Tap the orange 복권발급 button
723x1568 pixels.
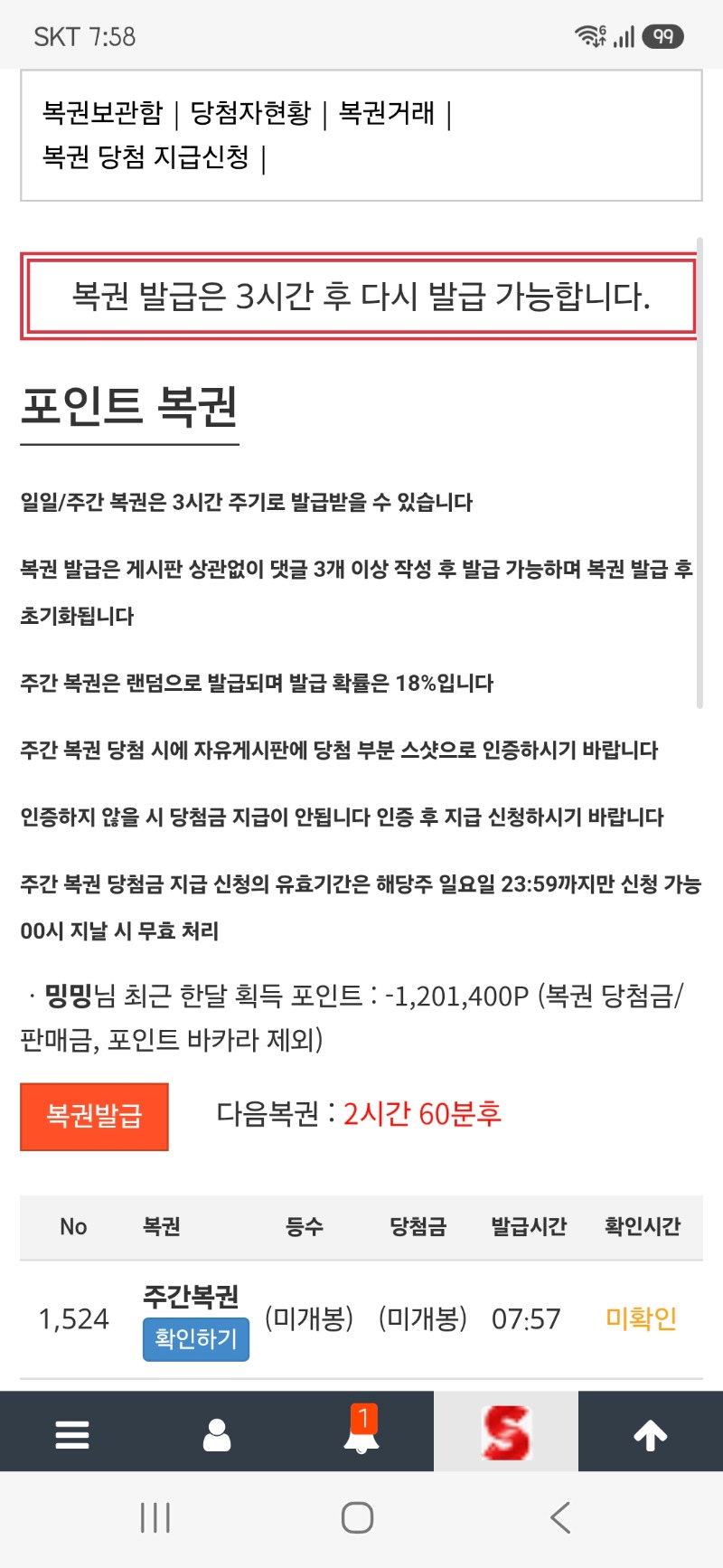tap(94, 1116)
